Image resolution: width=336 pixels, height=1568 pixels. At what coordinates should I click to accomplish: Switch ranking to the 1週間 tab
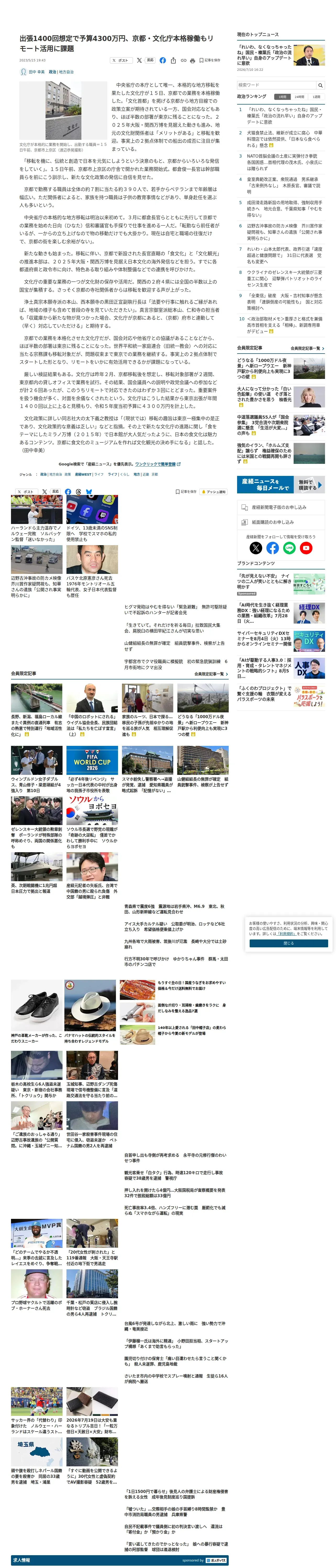click(x=316, y=97)
